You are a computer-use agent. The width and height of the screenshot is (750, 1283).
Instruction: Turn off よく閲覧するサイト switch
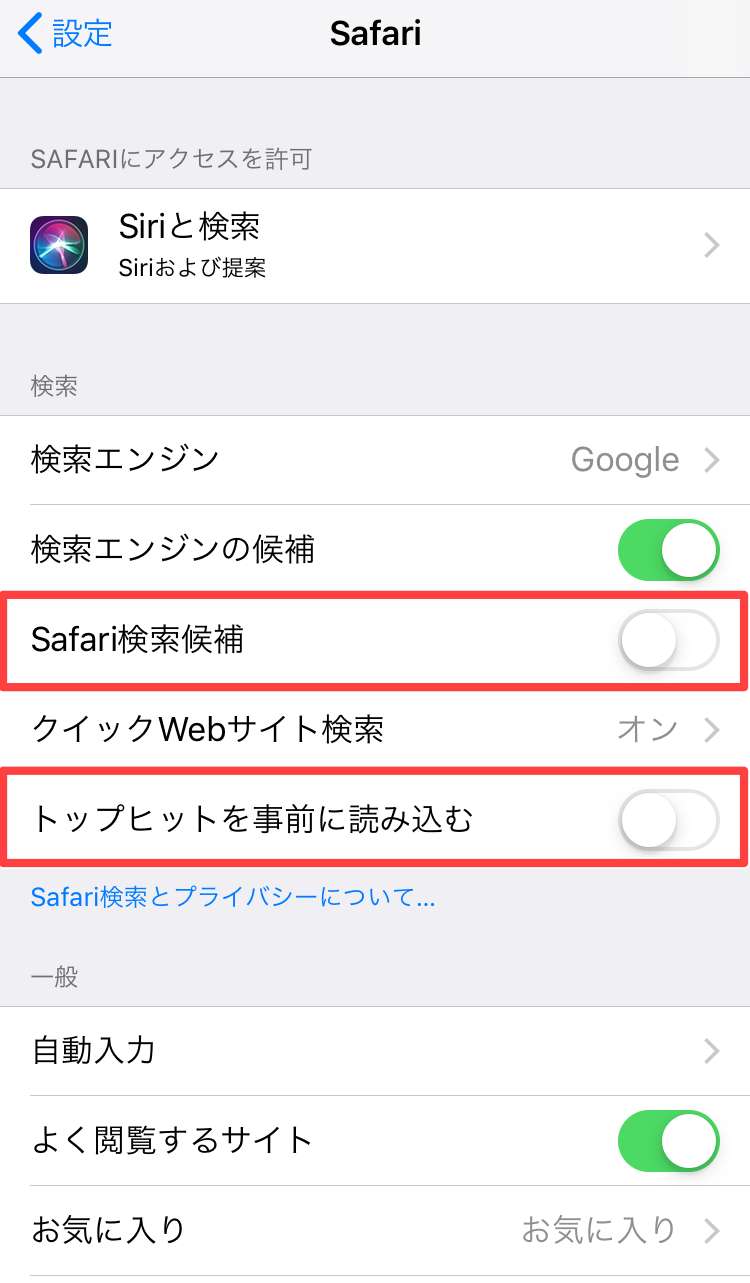point(669,1141)
